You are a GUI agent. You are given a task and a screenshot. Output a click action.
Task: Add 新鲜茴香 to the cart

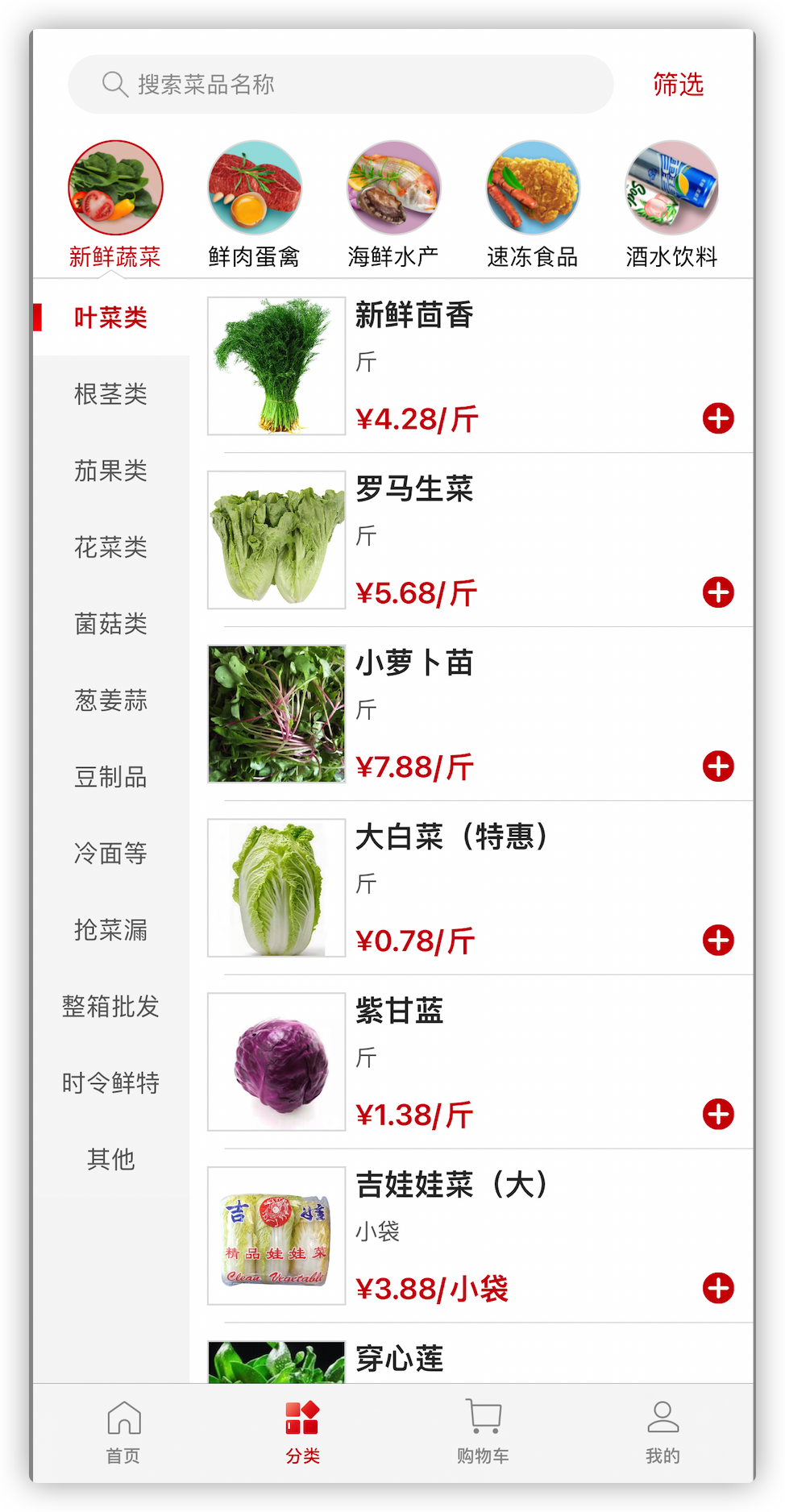[718, 418]
